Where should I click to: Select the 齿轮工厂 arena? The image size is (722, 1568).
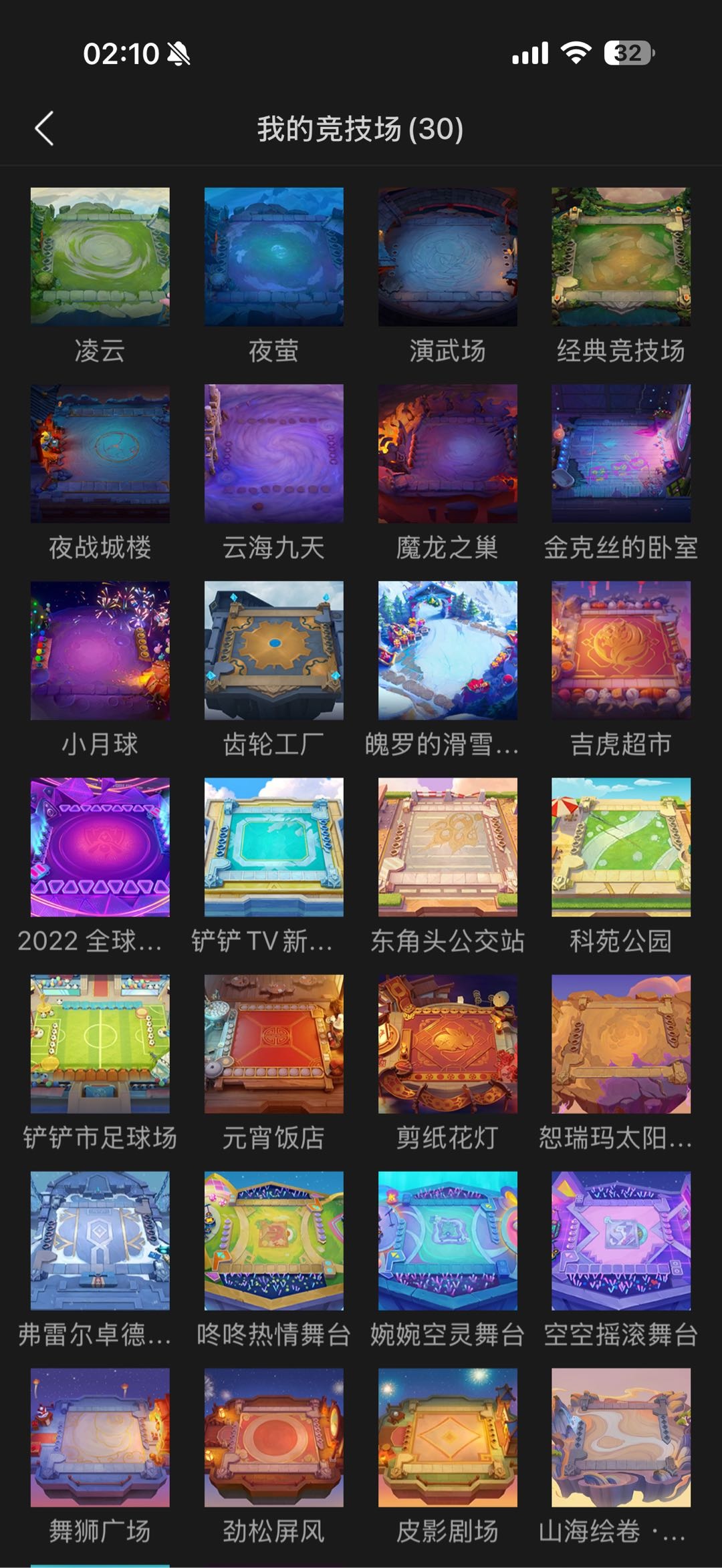pyautogui.click(x=273, y=650)
